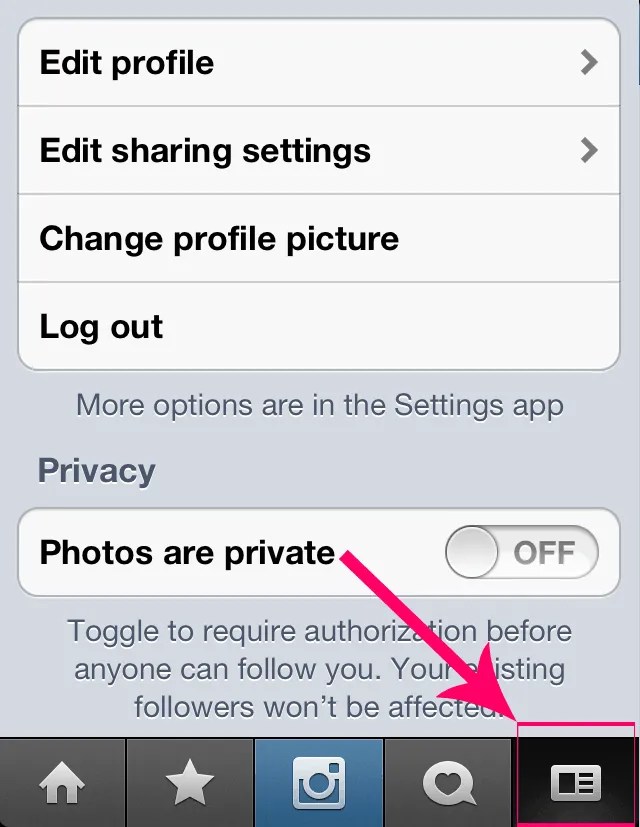The image size is (640, 827).
Task: Select Change profile picture
Action: click(319, 238)
